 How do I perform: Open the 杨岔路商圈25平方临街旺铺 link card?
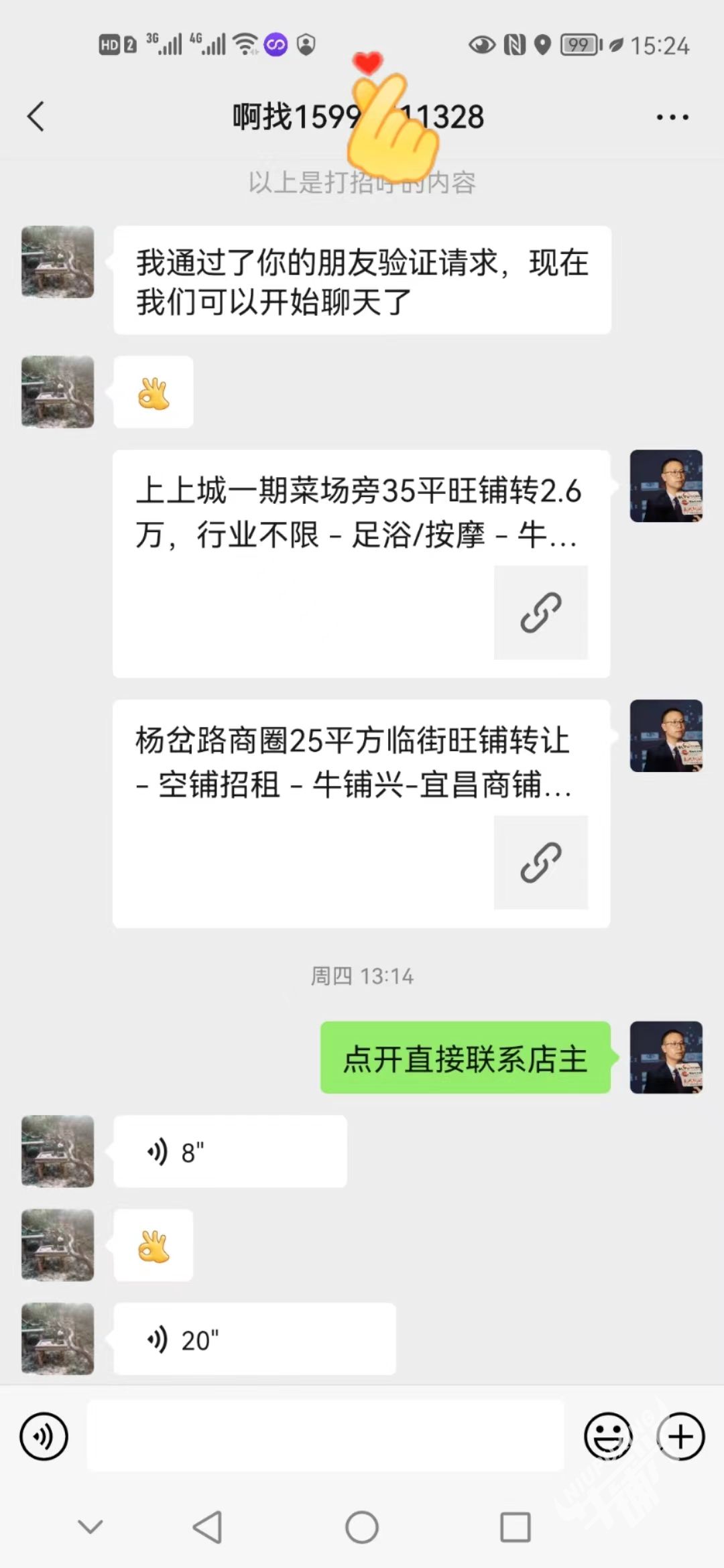pyautogui.click(x=361, y=813)
